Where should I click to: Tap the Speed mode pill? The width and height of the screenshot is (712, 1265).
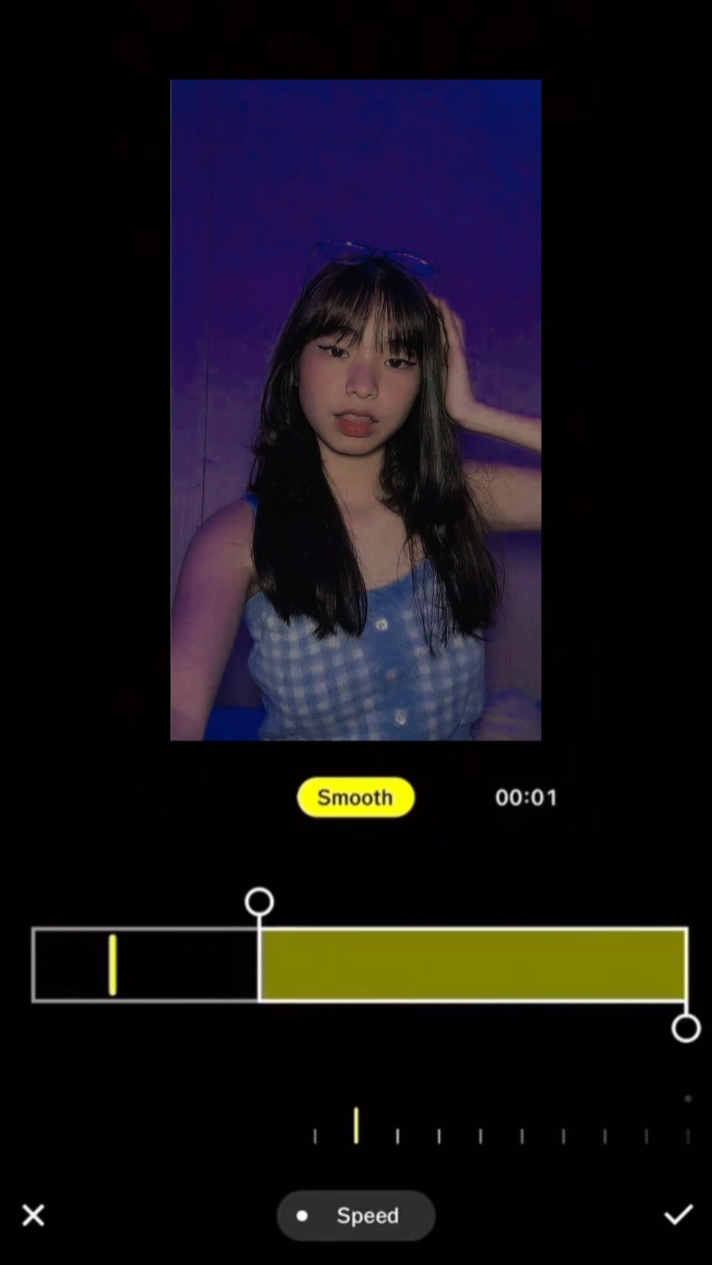coord(356,1215)
